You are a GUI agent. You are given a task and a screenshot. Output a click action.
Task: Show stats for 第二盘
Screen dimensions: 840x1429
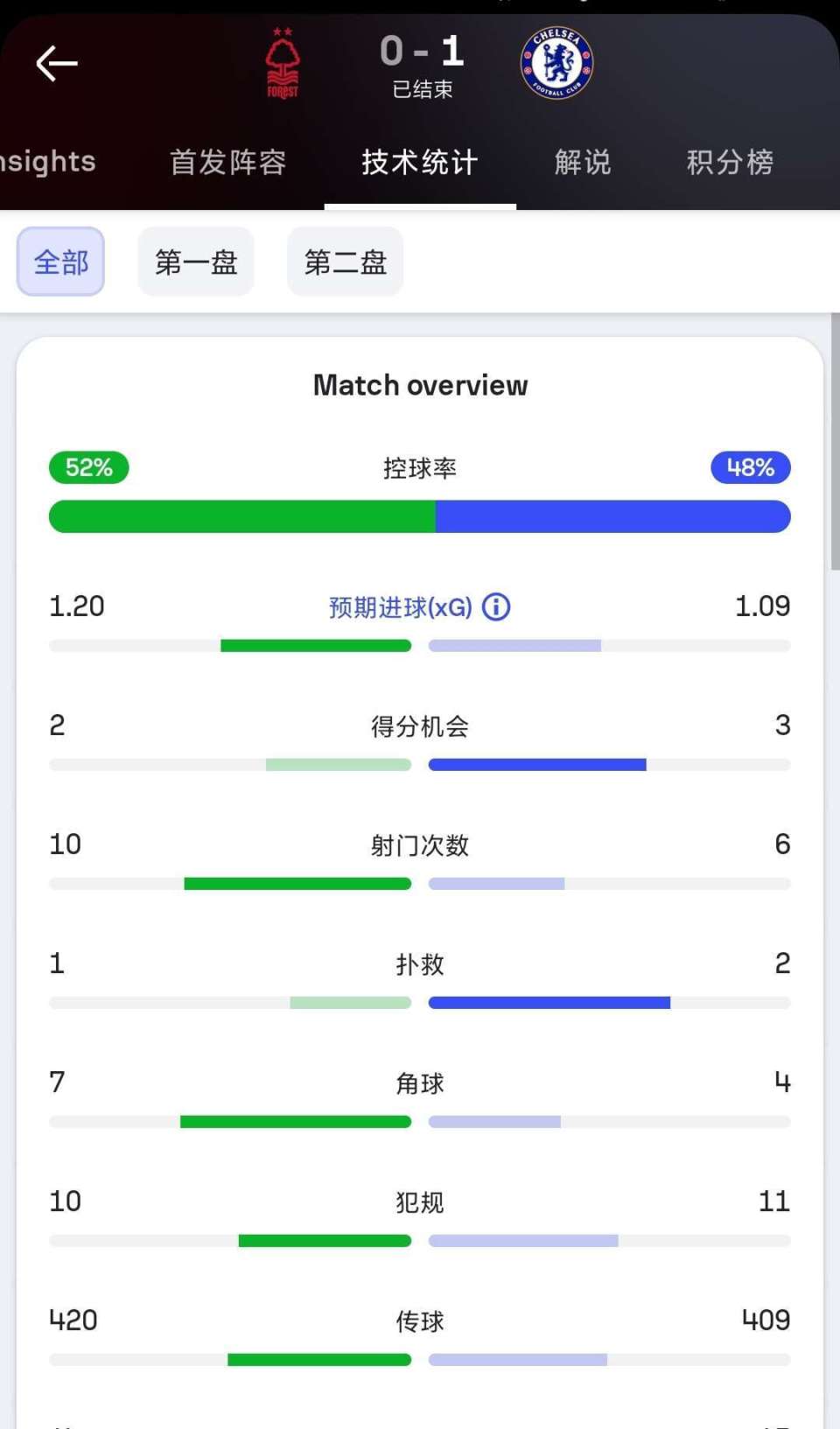pyautogui.click(x=346, y=262)
